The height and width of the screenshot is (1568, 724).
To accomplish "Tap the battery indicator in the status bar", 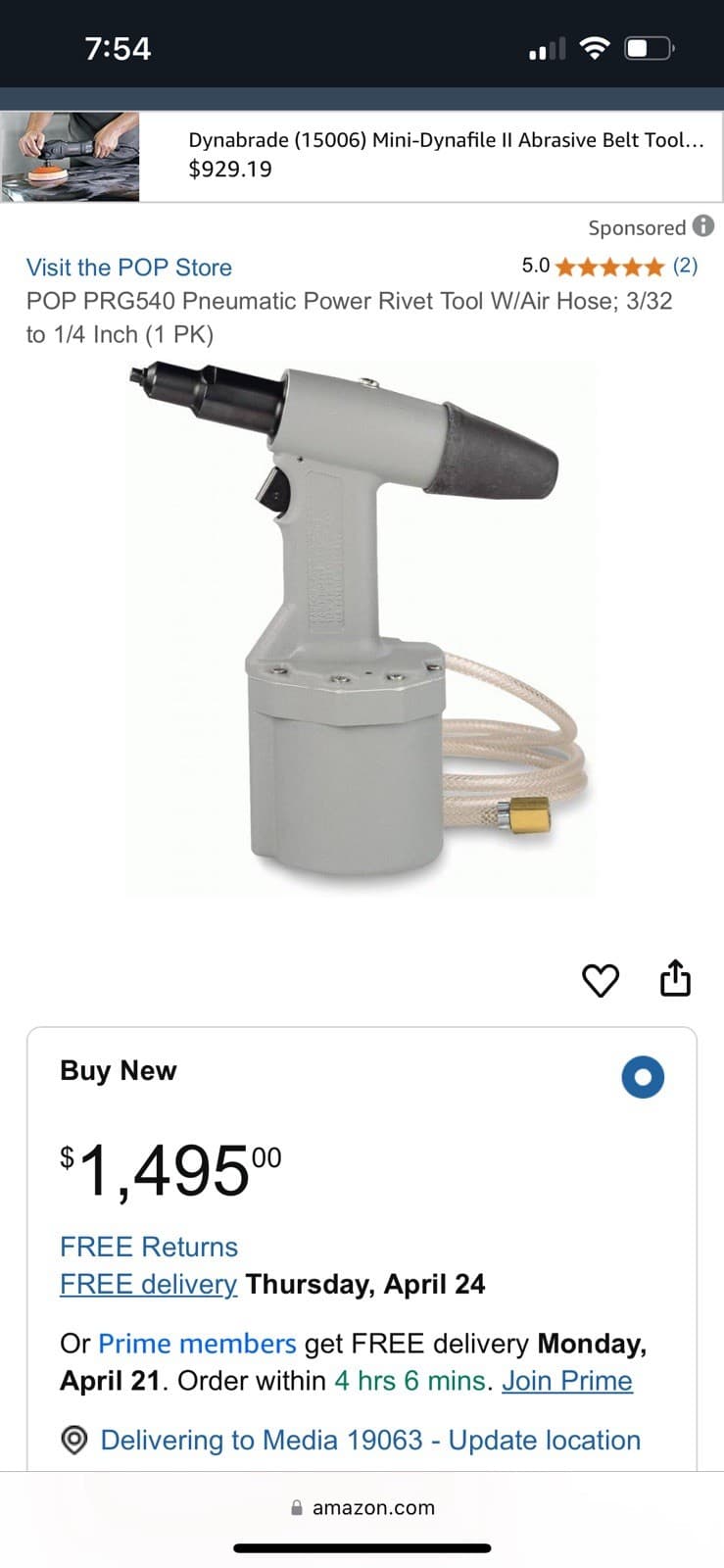I will click(648, 46).
